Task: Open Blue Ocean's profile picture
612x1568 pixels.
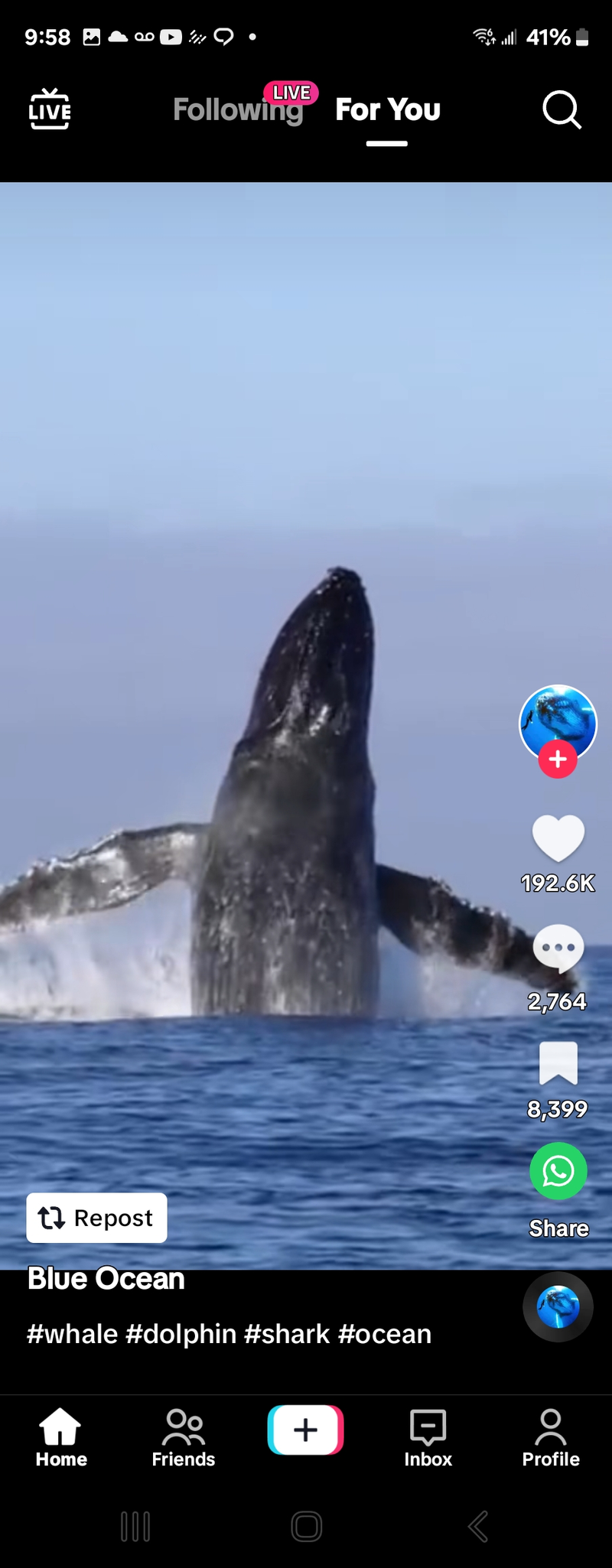Action: [x=558, y=720]
